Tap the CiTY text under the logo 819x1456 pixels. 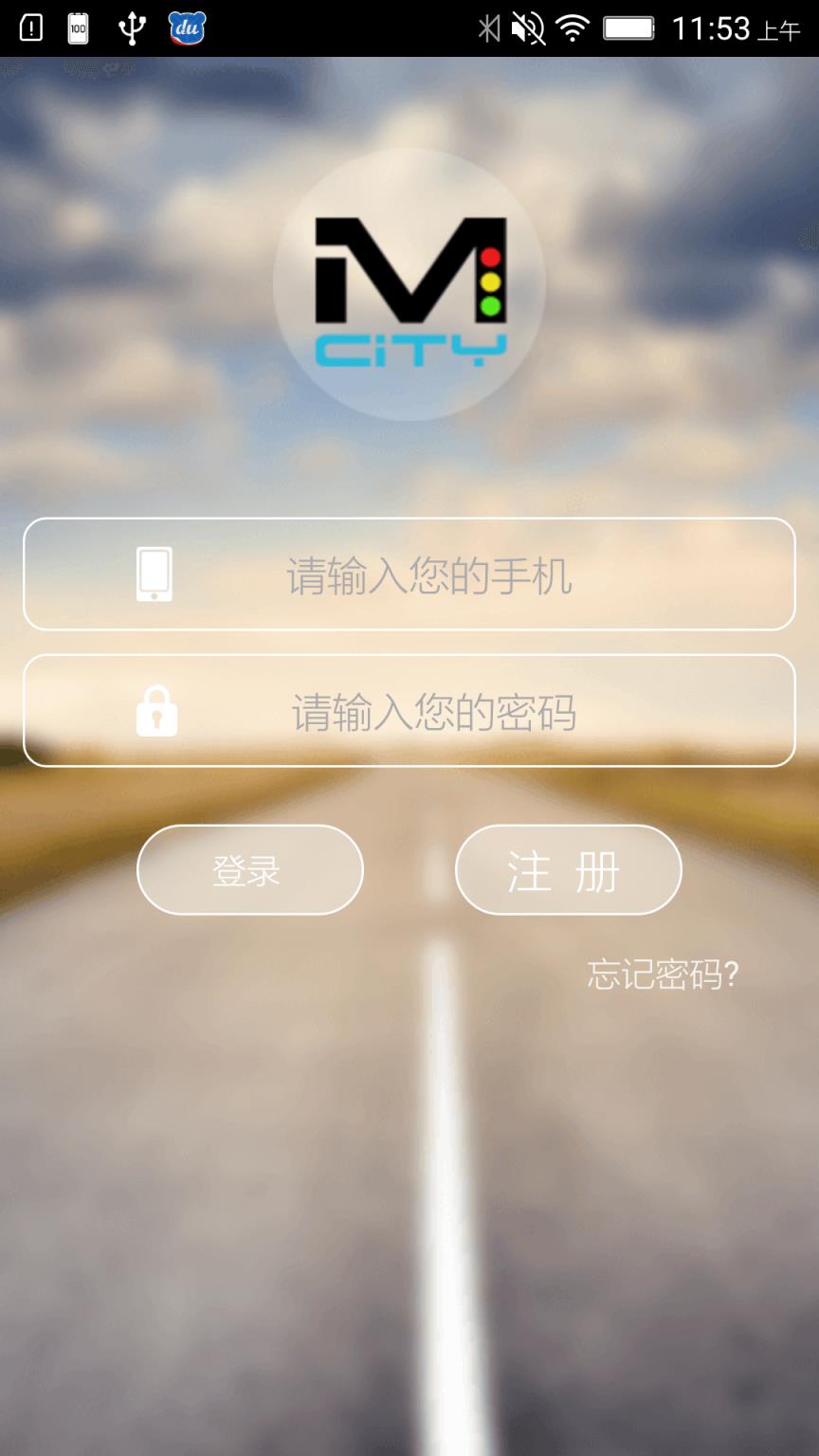tap(409, 350)
